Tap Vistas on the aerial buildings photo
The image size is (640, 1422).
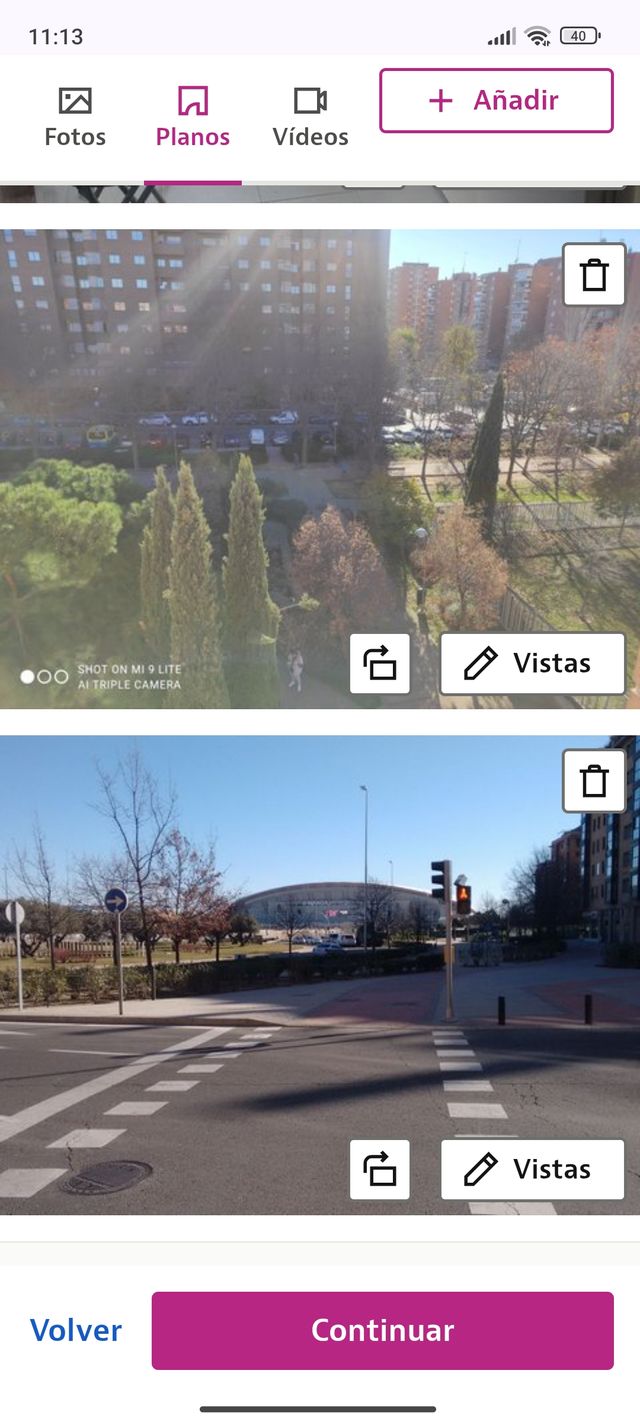coord(532,664)
